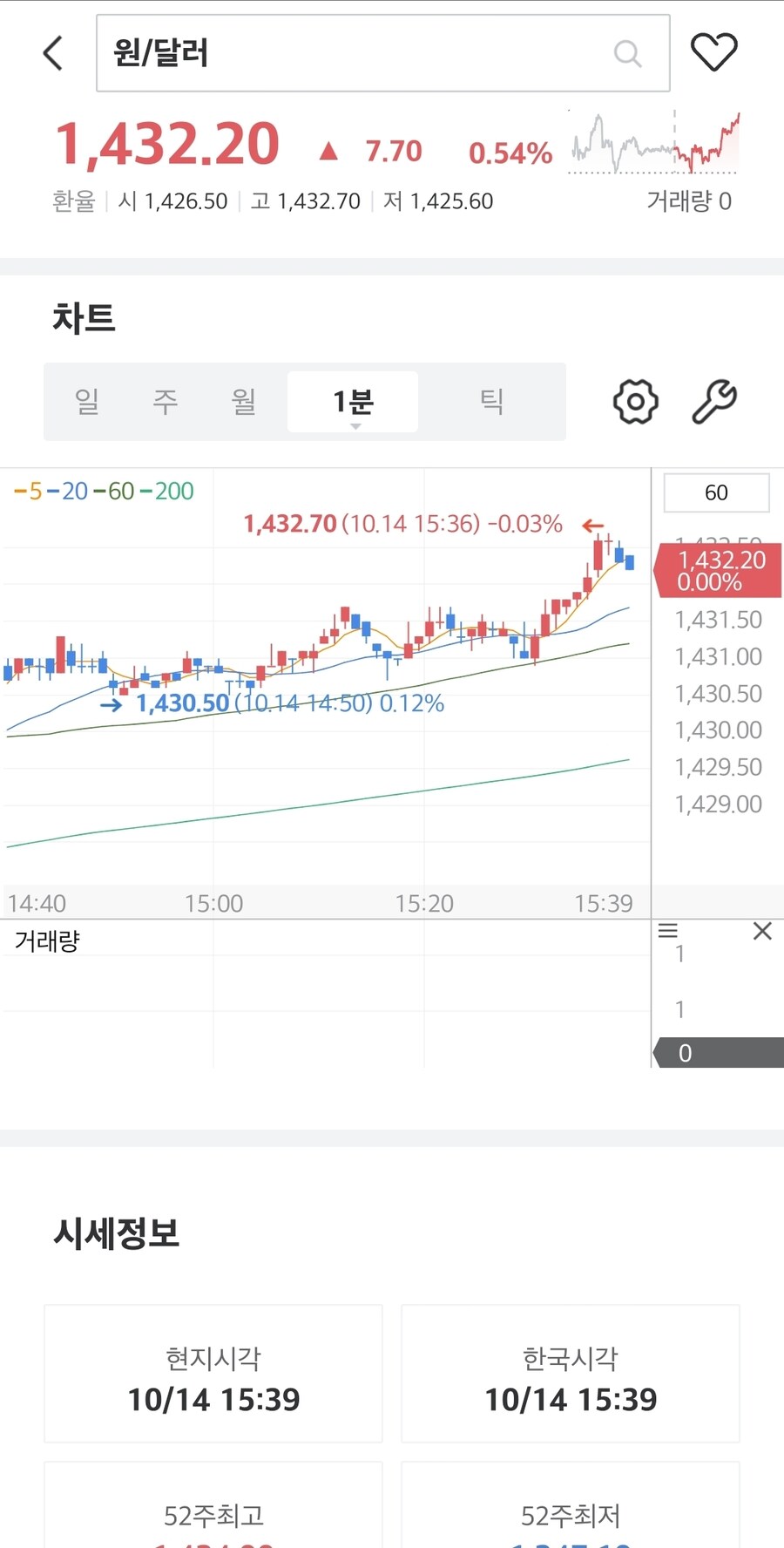Image resolution: width=784 pixels, height=1548 pixels.
Task: Select the 월 (monthly) chart tab
Action: coord(244,402)
